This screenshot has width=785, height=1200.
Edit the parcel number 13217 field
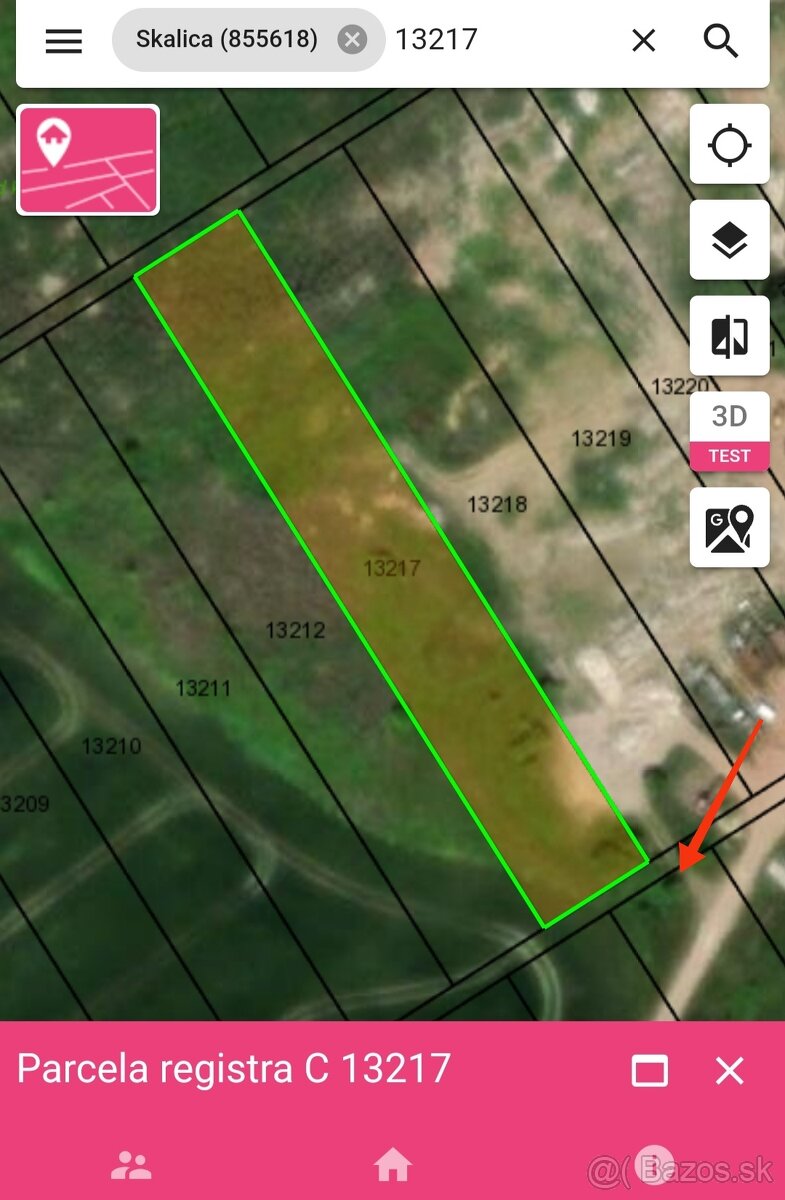[x=500, y=40]
